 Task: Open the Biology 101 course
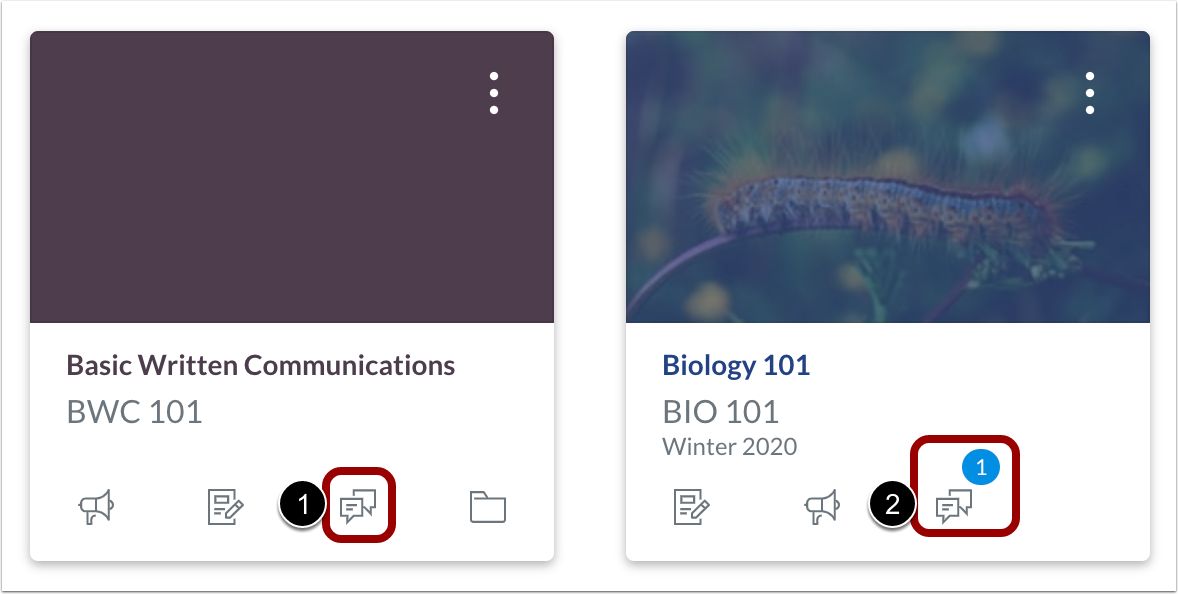(735, 365)
